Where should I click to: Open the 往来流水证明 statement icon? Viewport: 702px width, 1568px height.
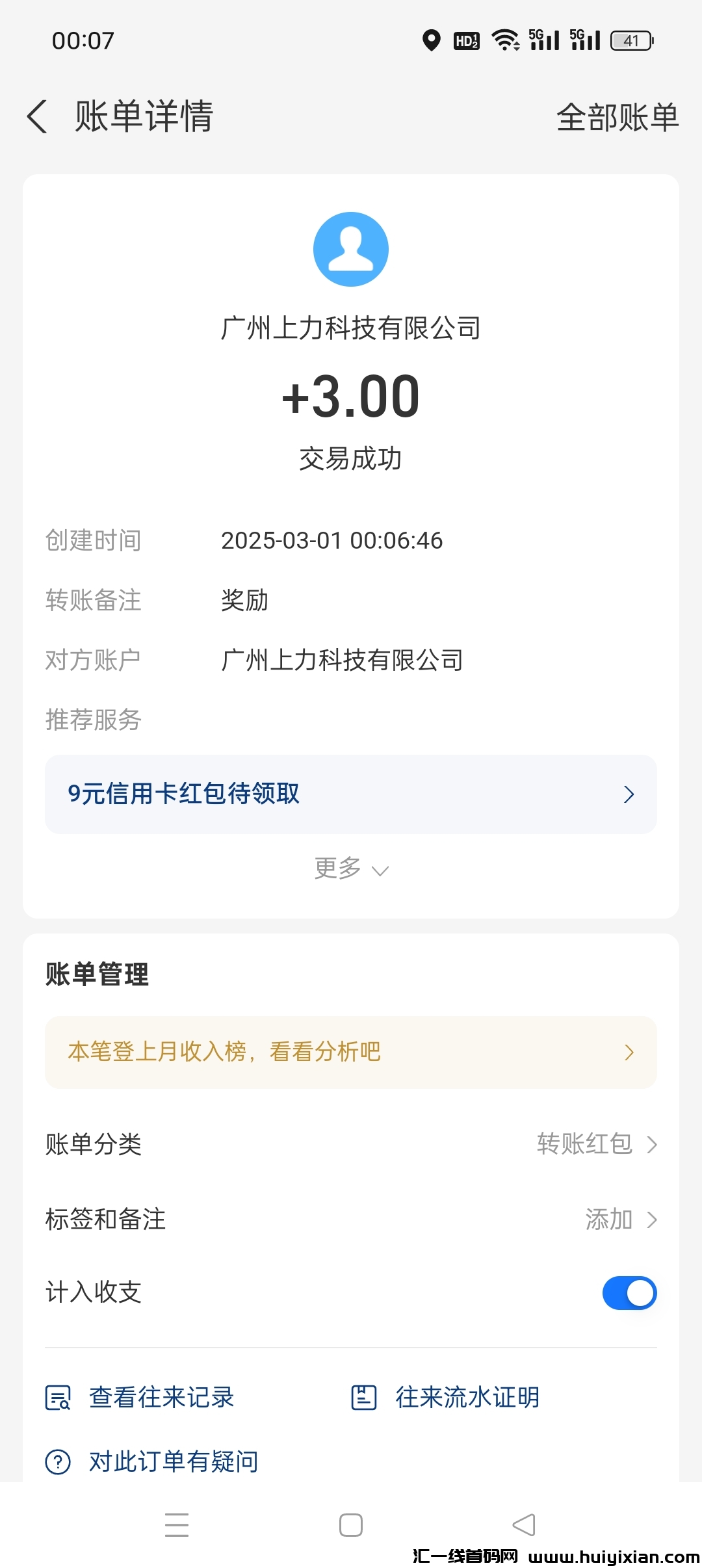tap(364, 1396)
